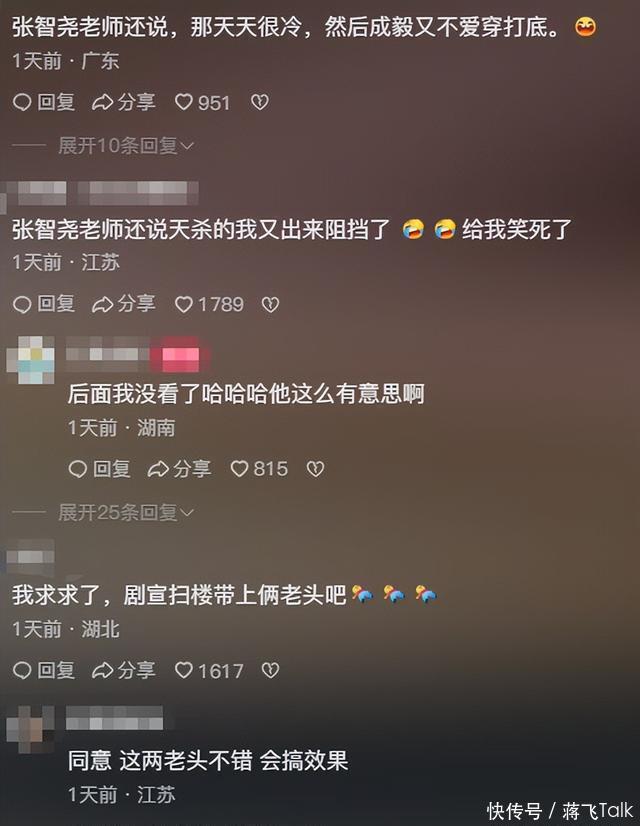This screenshot has height=826, width=640.
Task: Reply to the 剧宣扫楼 comment
Action: [44, 670]
